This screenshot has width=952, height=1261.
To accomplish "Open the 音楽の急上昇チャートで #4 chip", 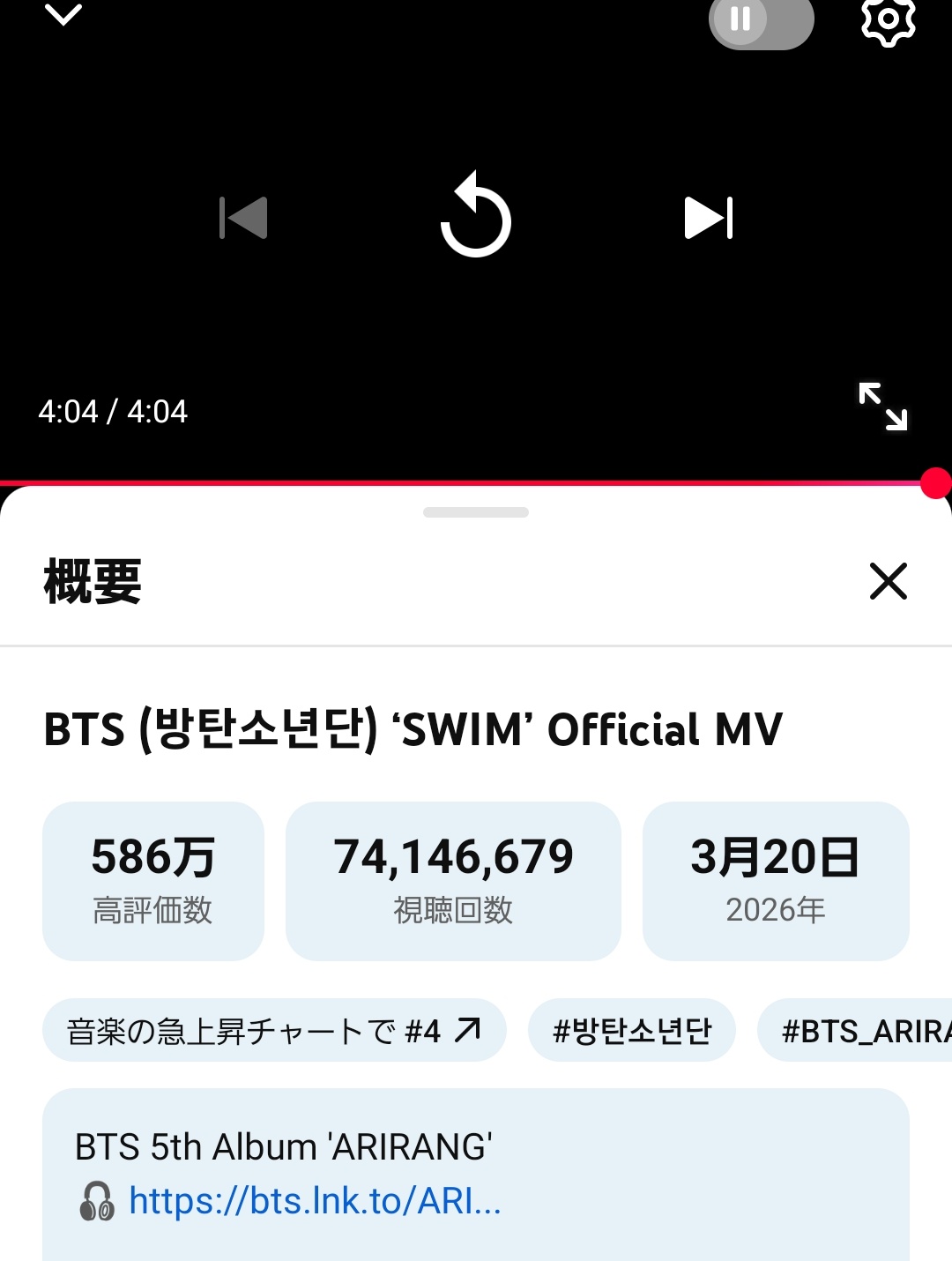I will point(274,1030).
